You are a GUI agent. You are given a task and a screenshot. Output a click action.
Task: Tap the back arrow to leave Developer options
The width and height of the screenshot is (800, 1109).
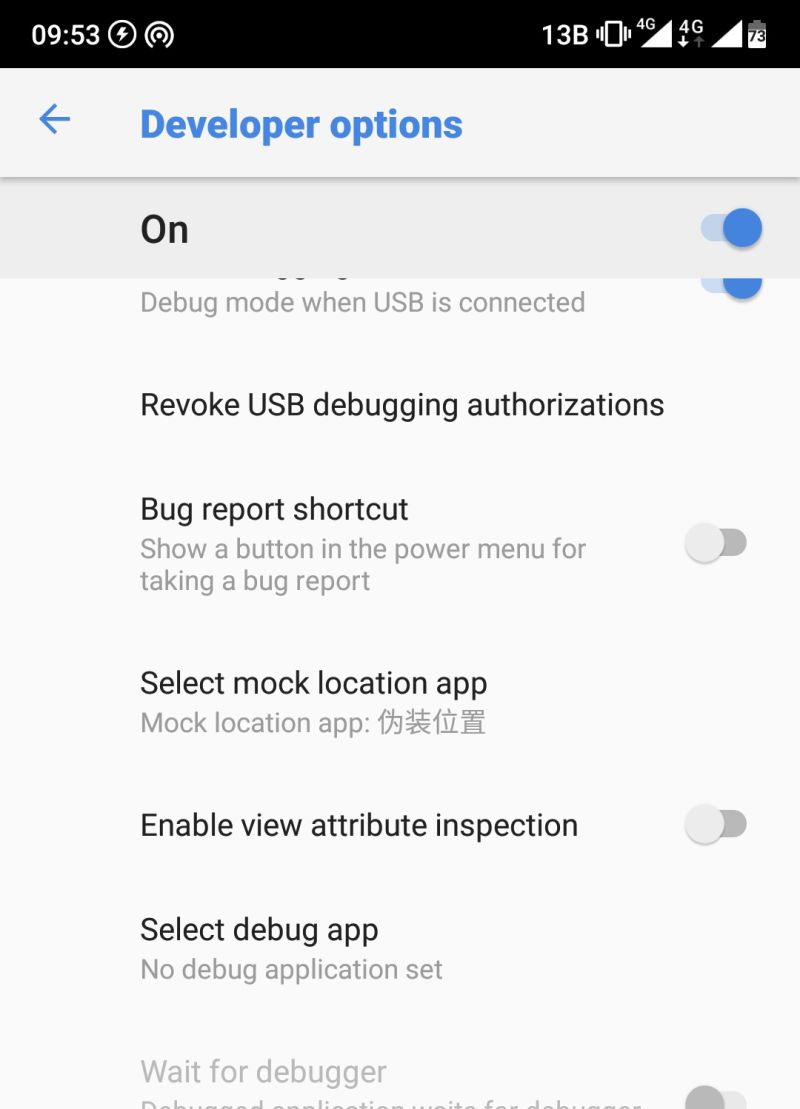pos(54,119)
